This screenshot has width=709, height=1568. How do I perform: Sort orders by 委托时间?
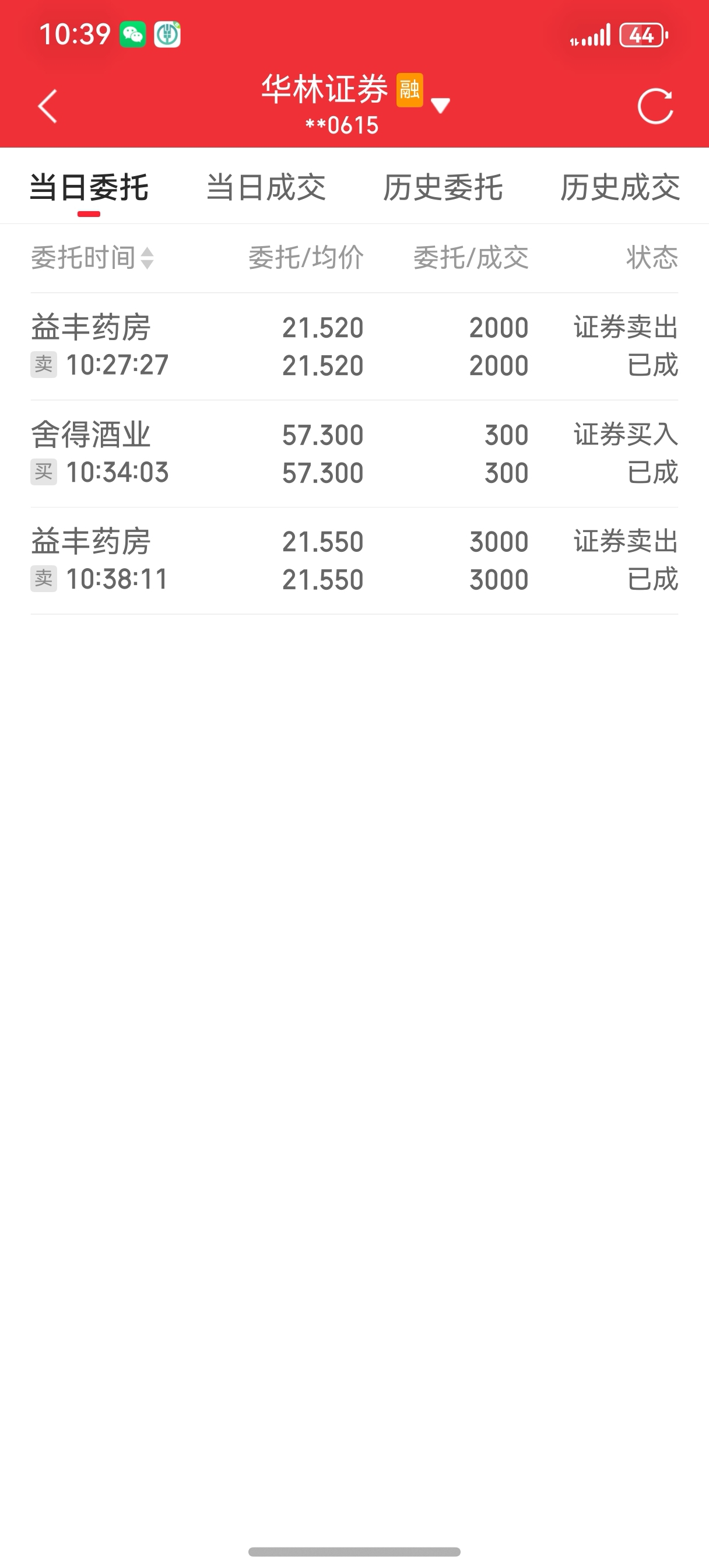point(93,257)
